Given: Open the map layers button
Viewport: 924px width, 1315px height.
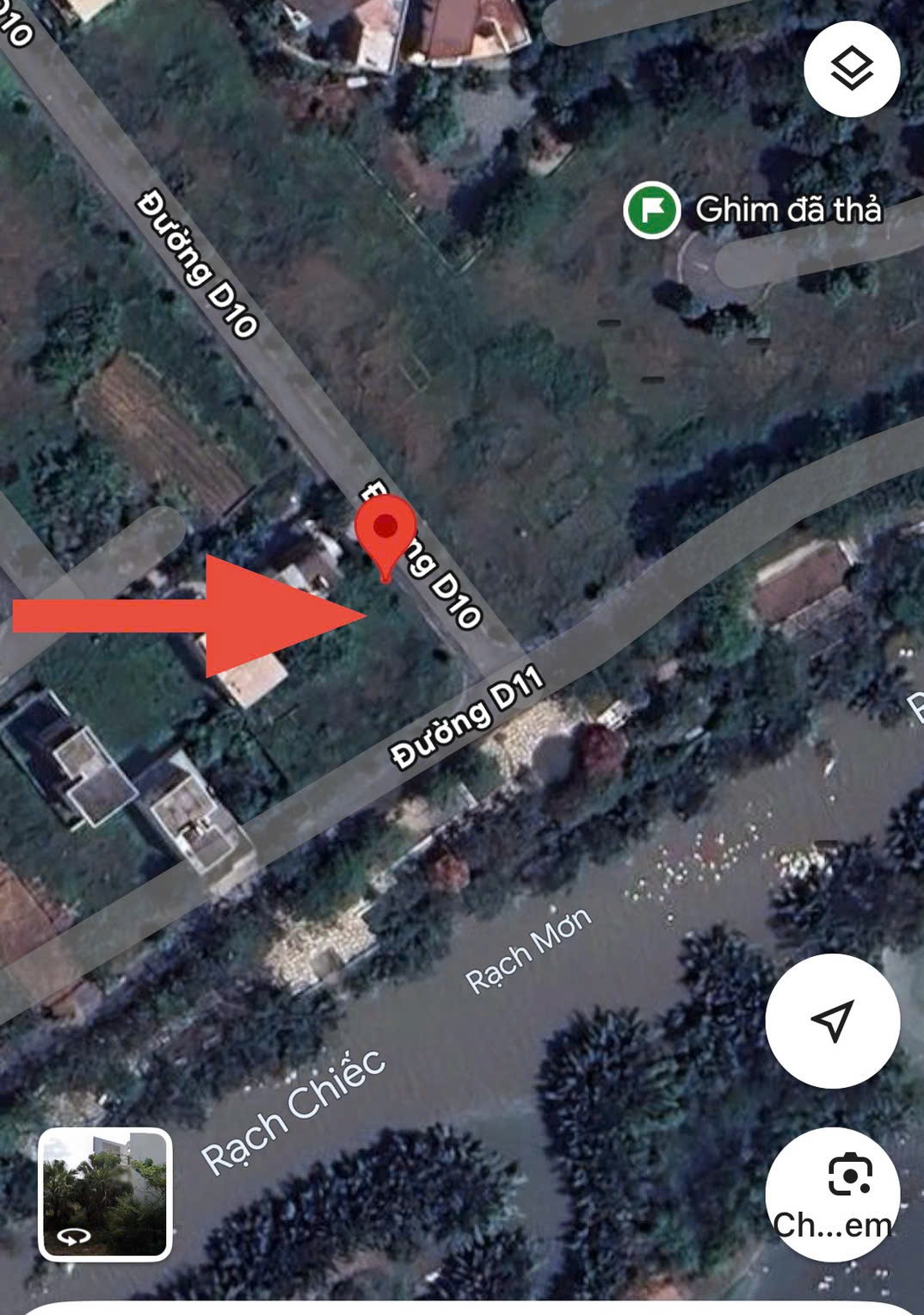Looking at the screenshot, I should 852,69.
